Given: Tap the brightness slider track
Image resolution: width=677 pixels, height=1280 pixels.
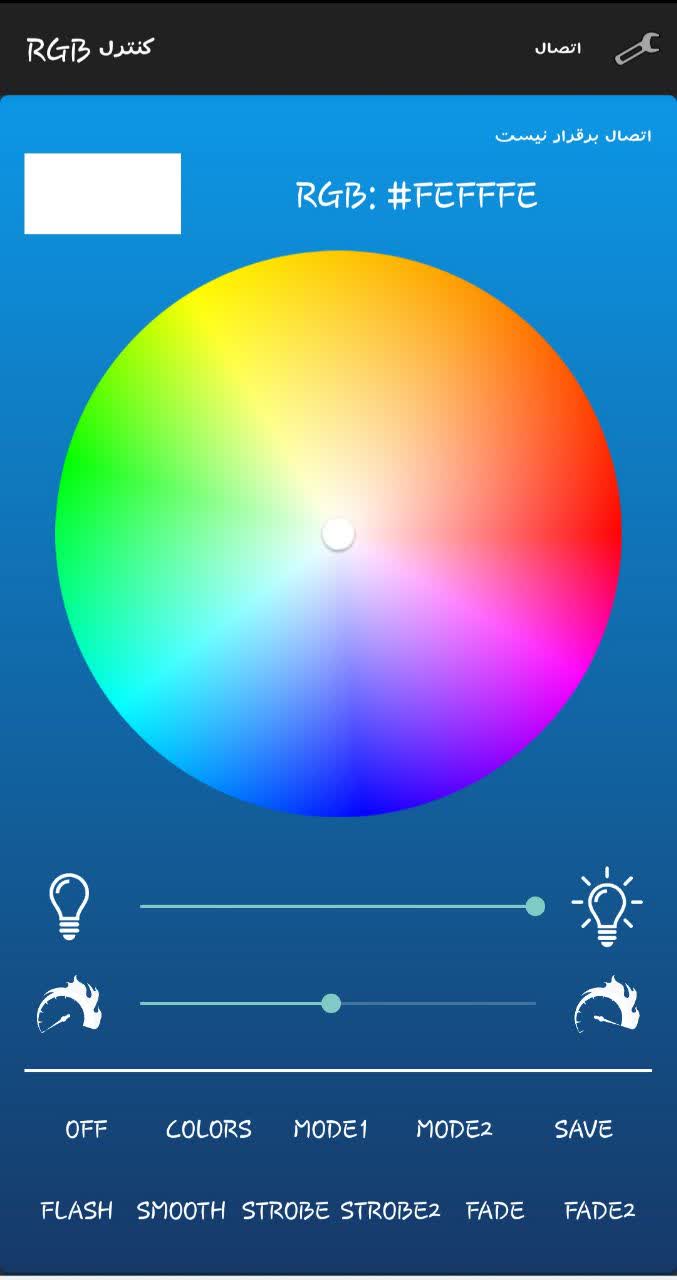Looking at the screenshot, I should (338, 906).
